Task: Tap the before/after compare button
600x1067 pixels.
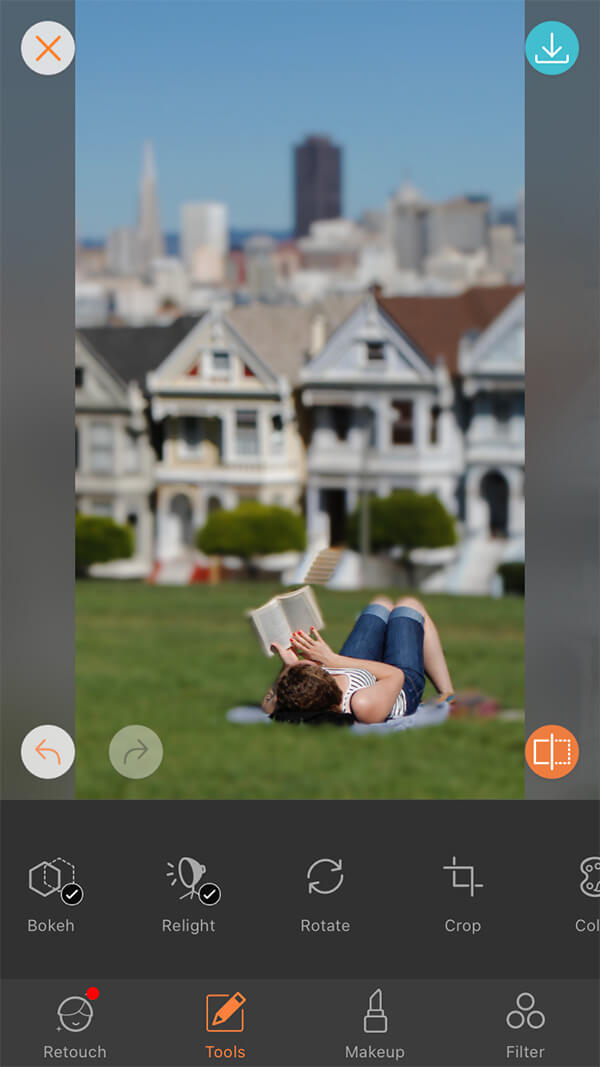Action: coord(552,752)
